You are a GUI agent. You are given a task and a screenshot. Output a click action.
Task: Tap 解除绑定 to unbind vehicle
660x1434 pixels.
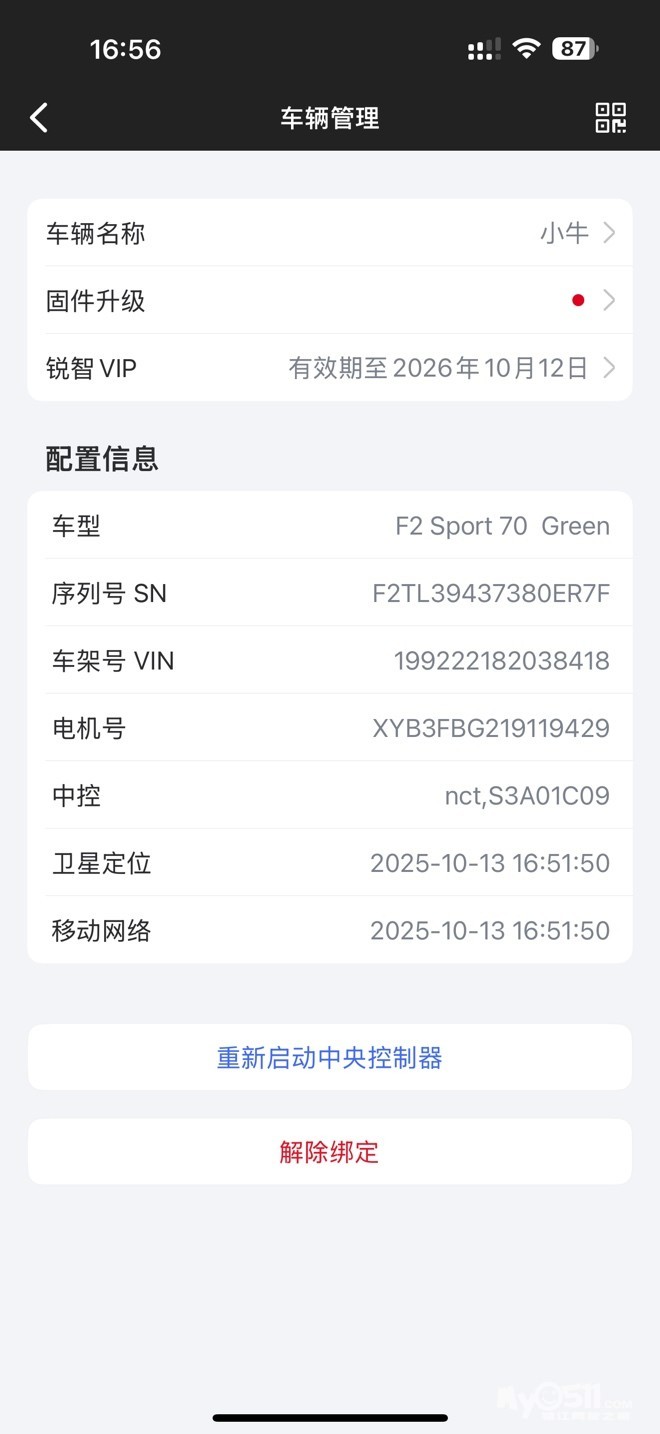330,1151
